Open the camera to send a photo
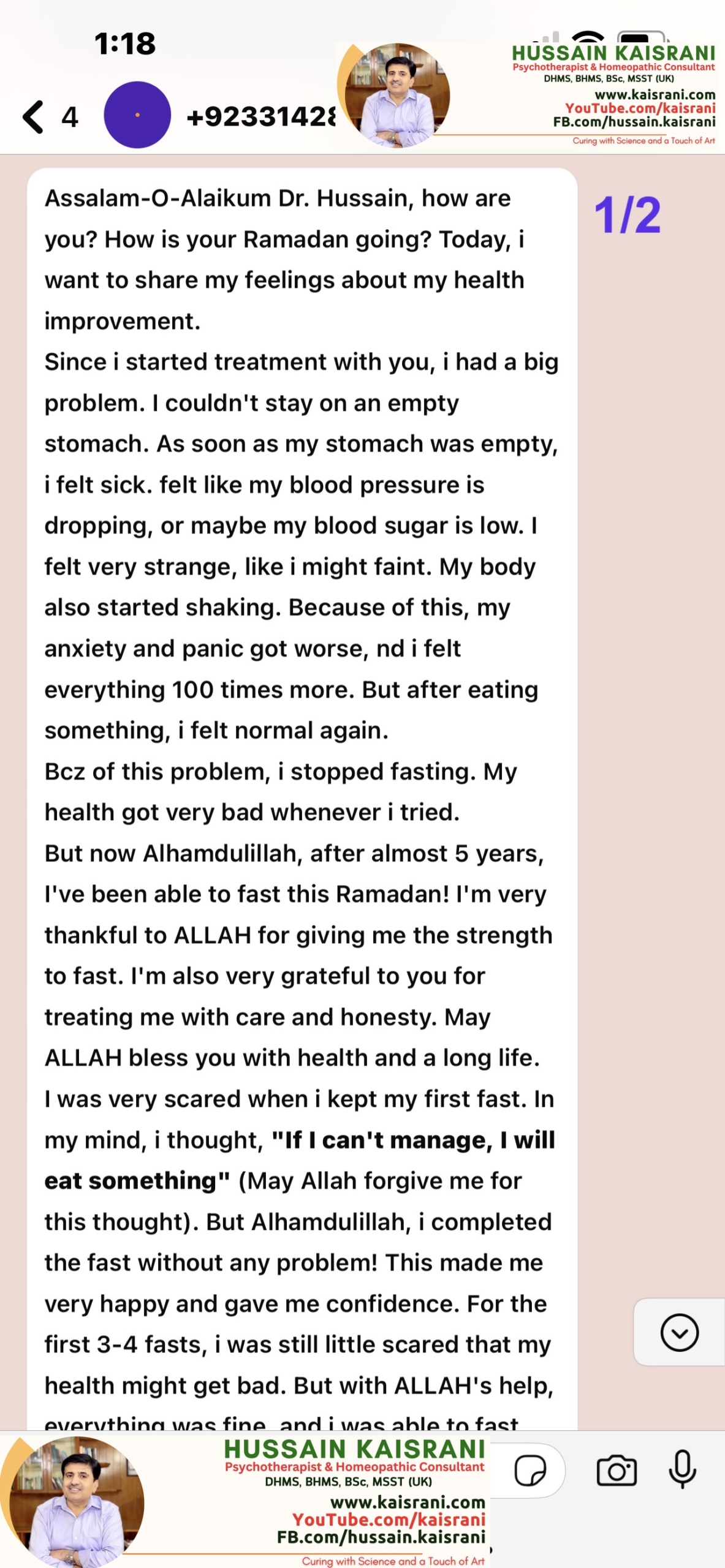Viewport: 725px width, 1568px height. click(617, 1471)
